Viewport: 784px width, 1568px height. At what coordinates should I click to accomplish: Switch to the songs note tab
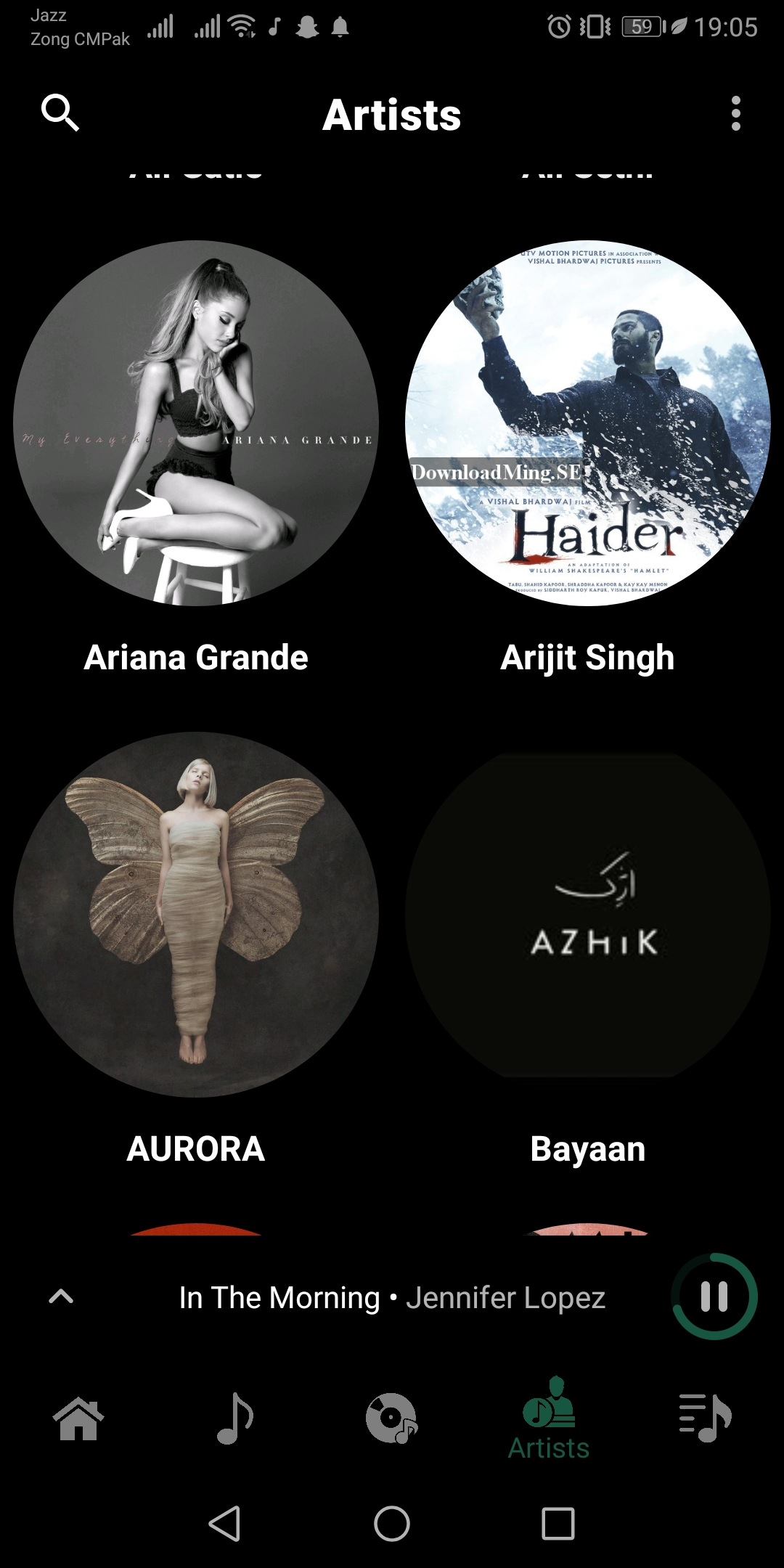coord(235,1418)
